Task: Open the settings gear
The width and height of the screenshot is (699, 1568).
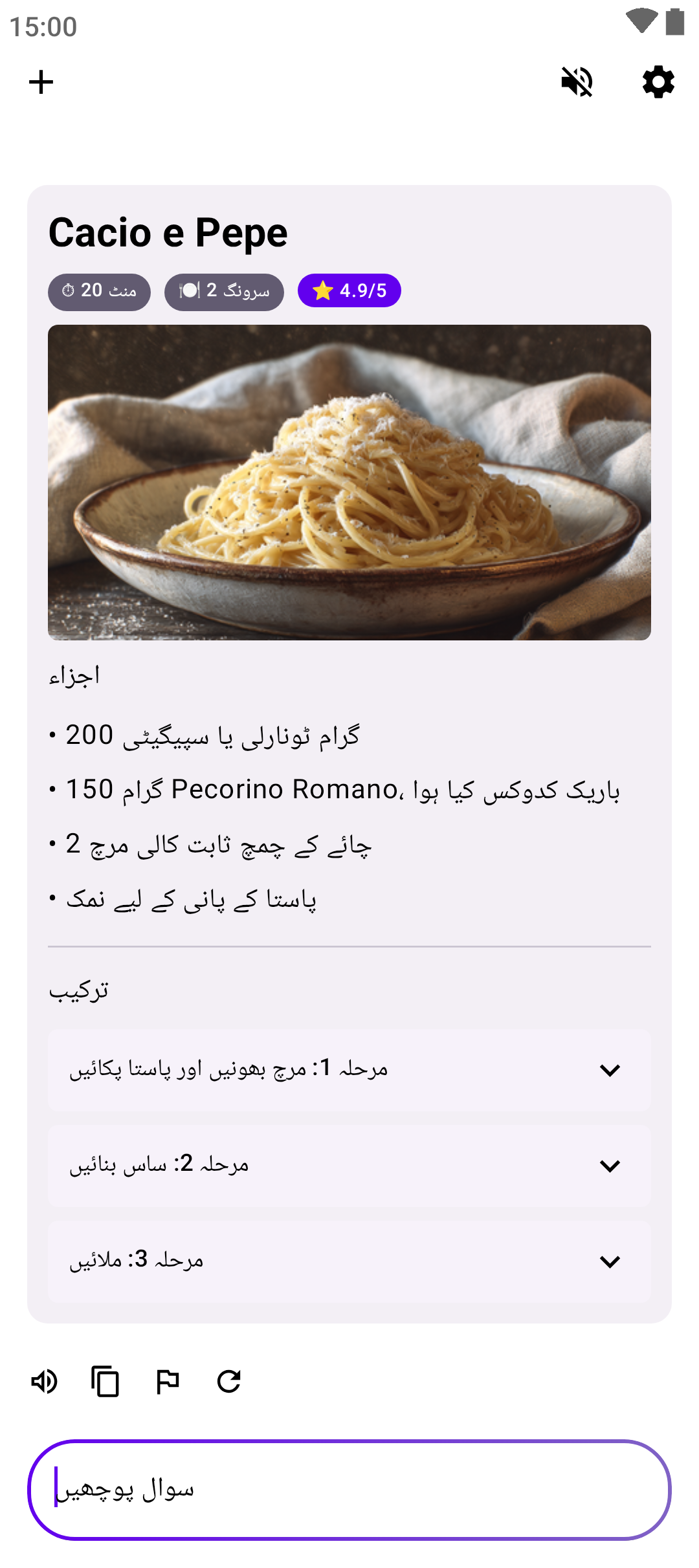Action: click(658, 82)
